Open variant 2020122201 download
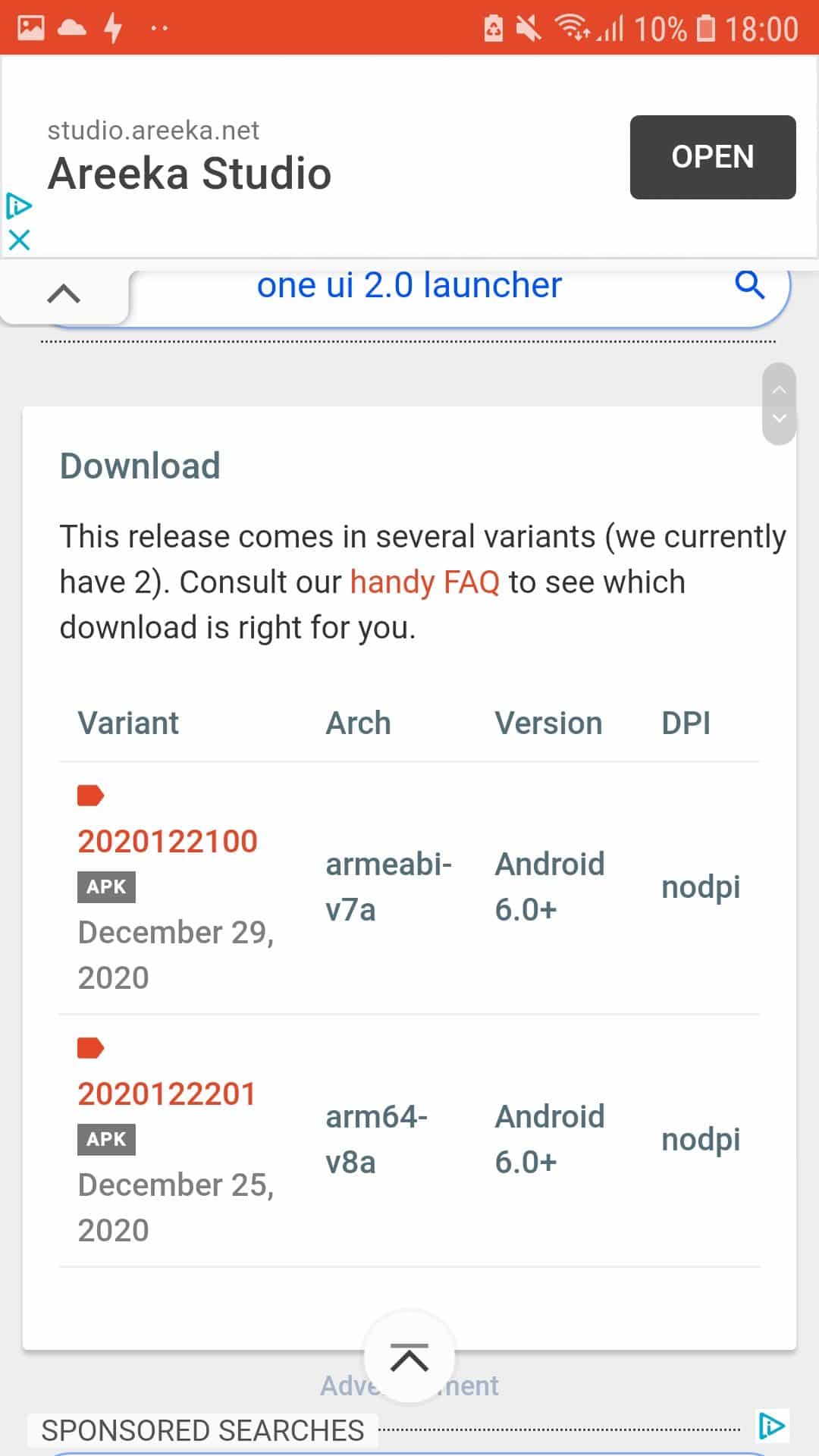 tap(166, 1094)
